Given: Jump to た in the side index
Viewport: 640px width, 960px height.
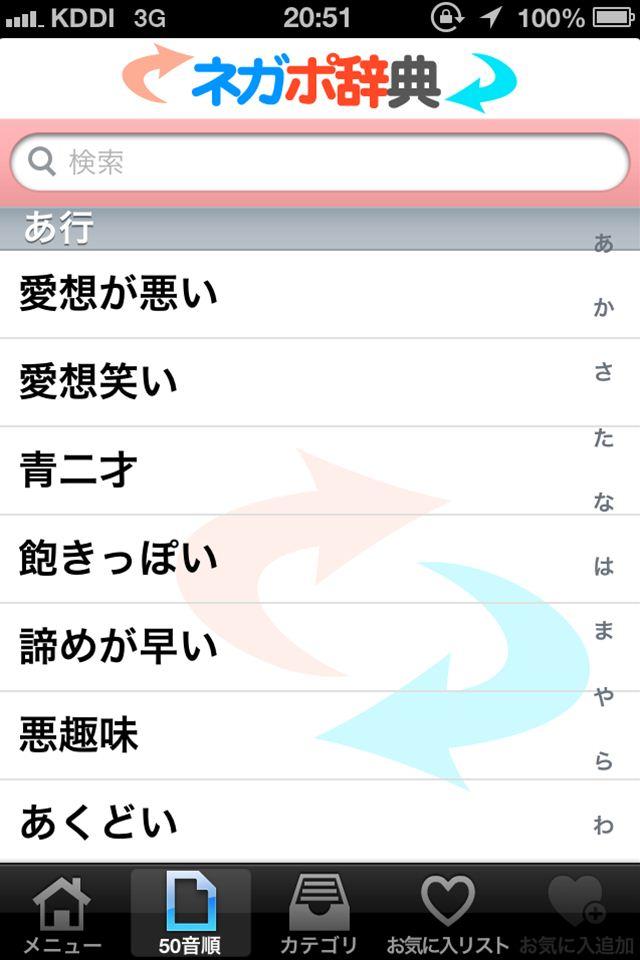Looking at the screenshot, I should tap(603, 438).
